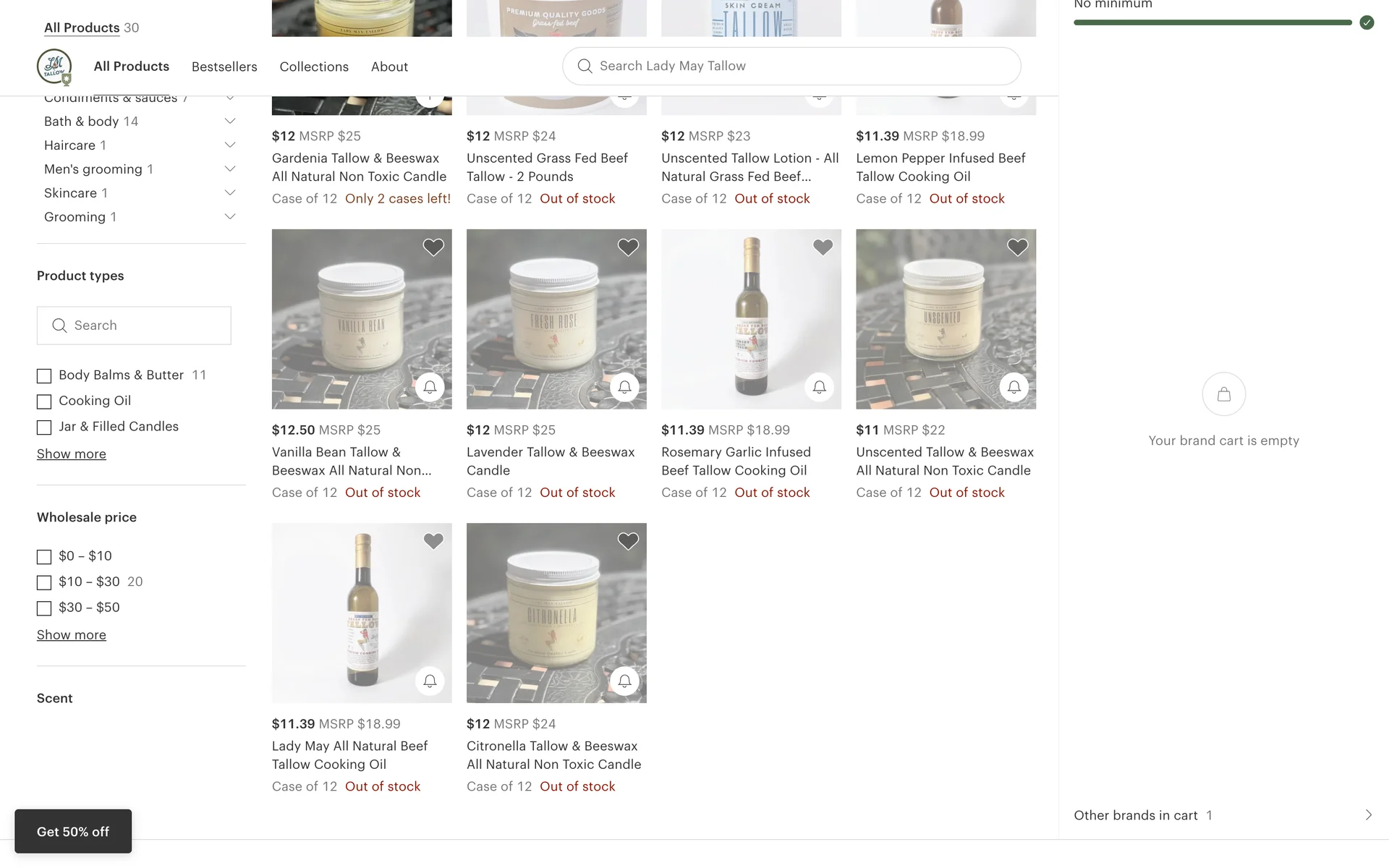Select Jar & Filled Candles checkbox
1389x868 pixels.
[x=44, y=427]
